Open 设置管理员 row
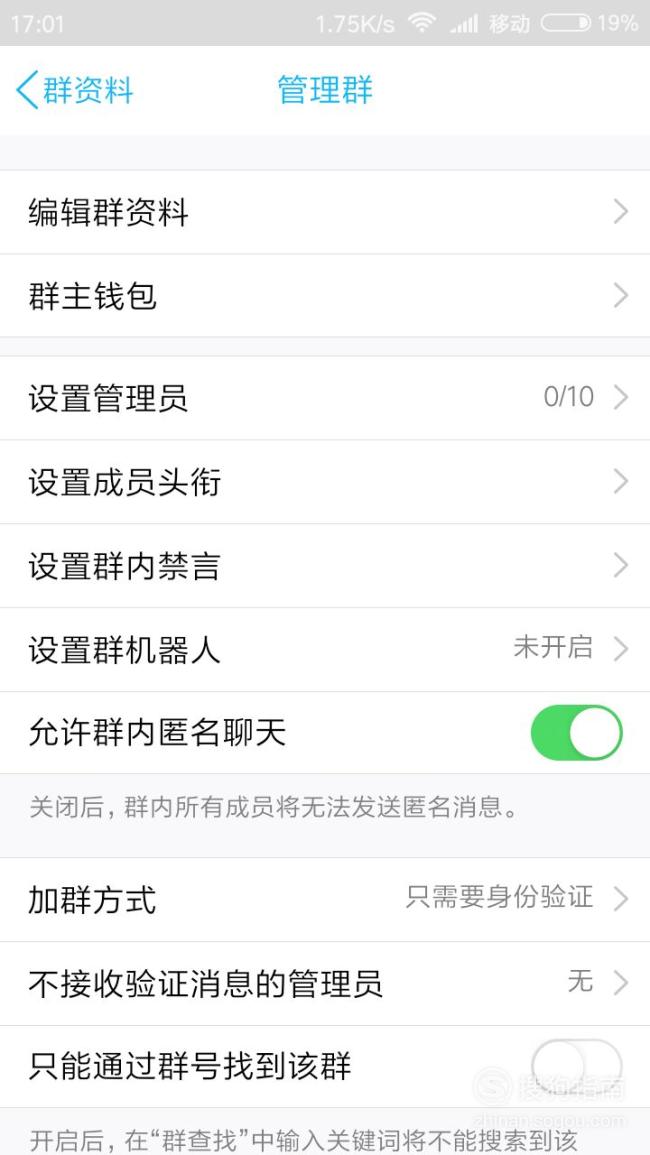The width and height of the screenshot is (650, 1155). tap(325, 398)
